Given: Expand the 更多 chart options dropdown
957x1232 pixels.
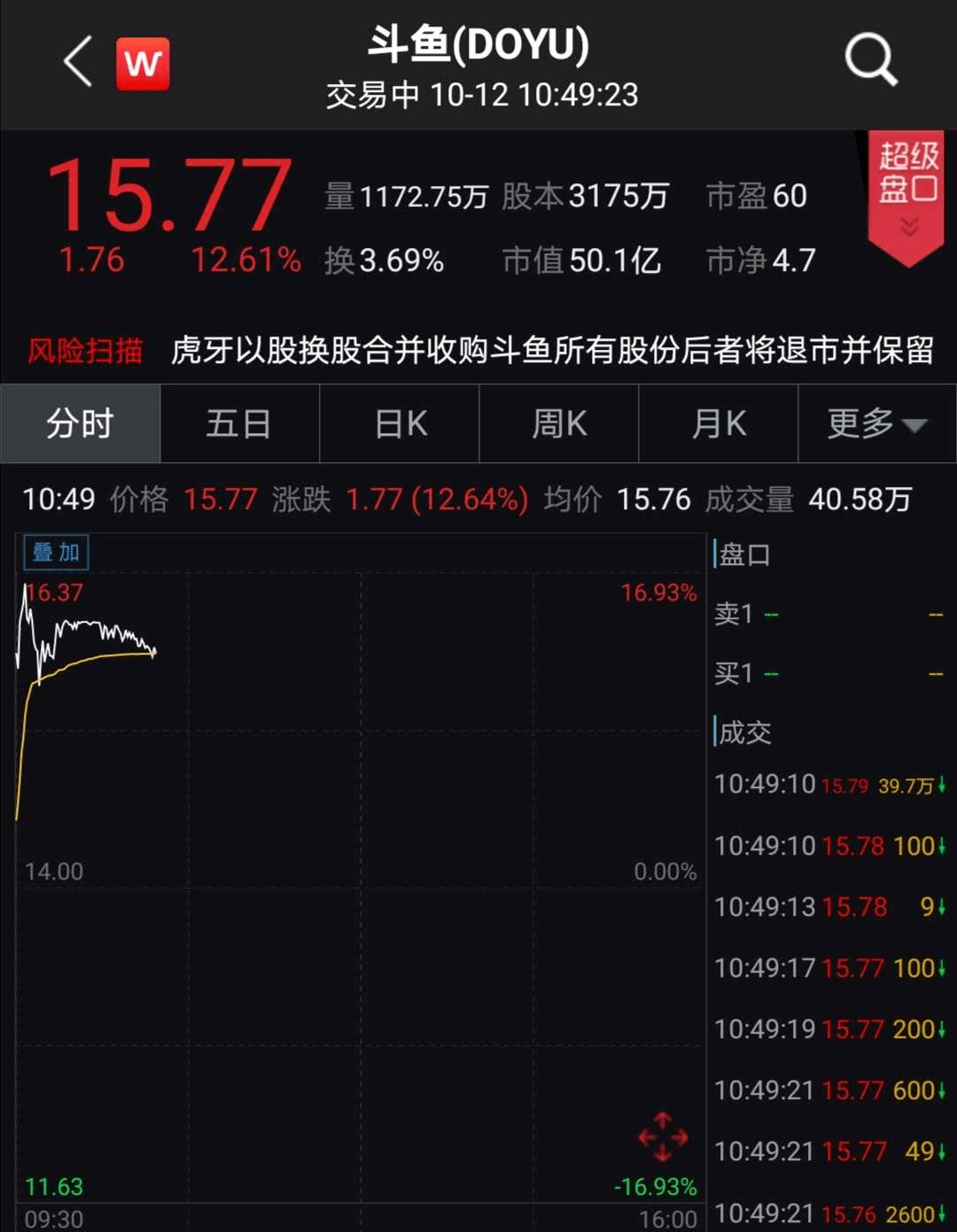Looking at the screenshot, I should click(x=877, y=423).
